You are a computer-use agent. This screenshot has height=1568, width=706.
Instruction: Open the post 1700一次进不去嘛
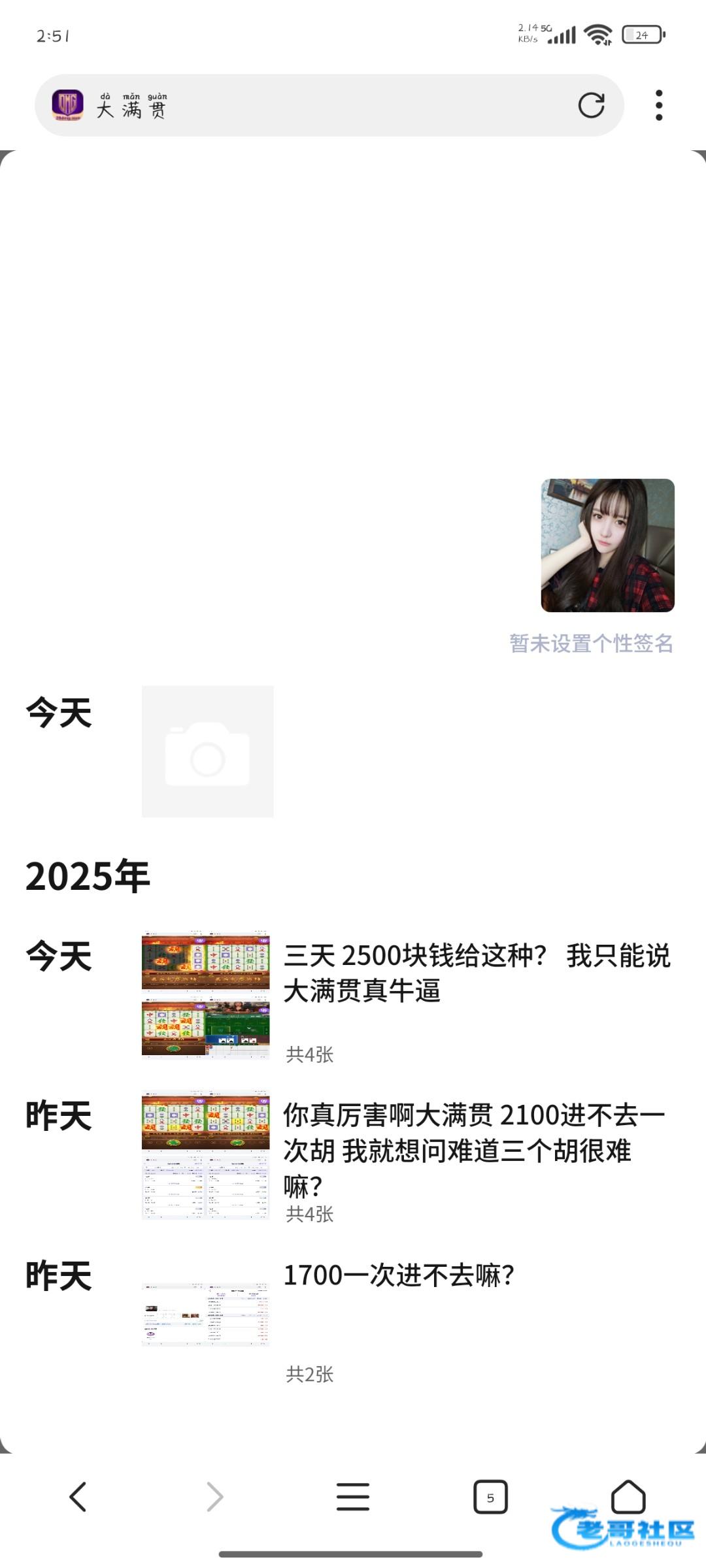click(x=399, y=1275)
